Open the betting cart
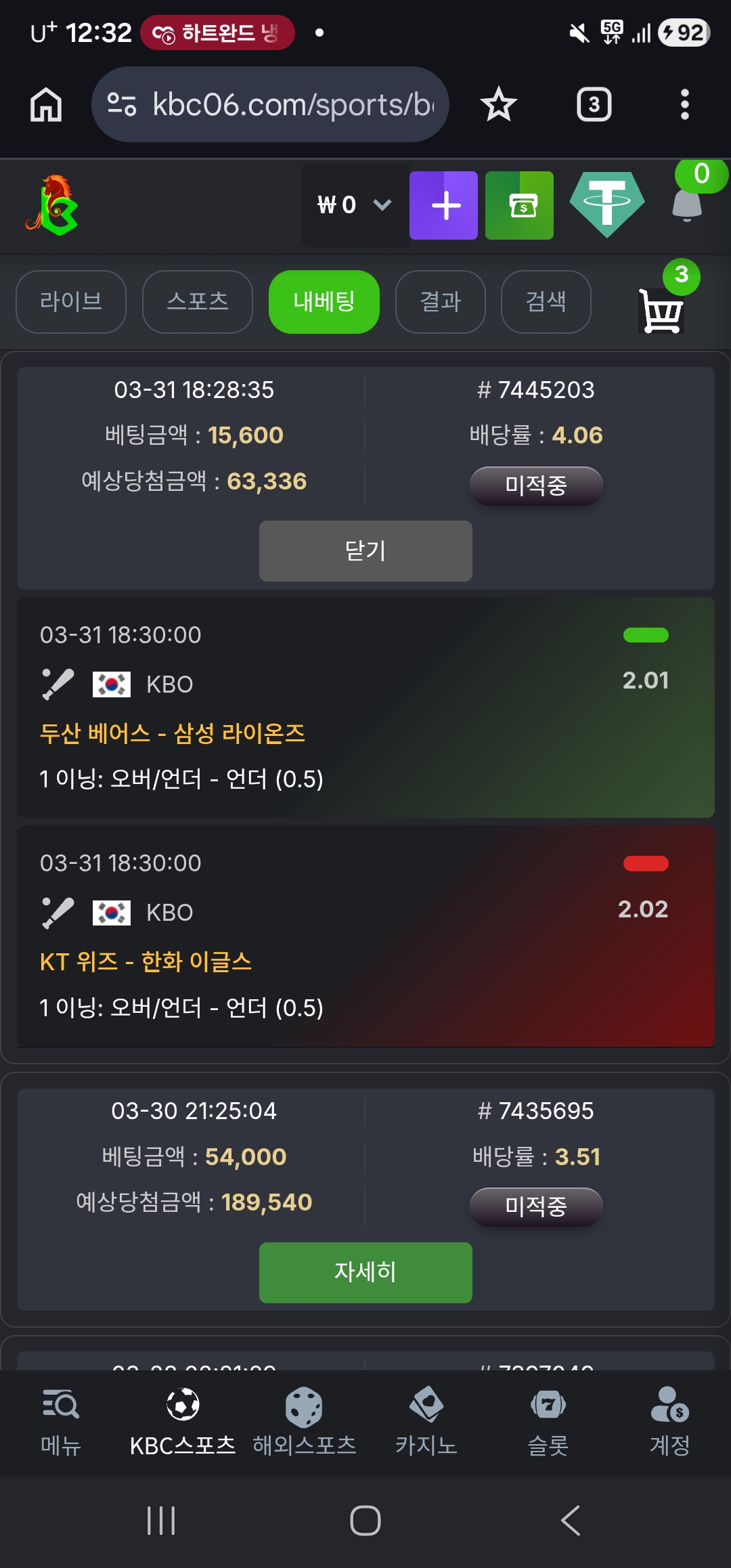The image size is (731, 1568). (661, 311)
